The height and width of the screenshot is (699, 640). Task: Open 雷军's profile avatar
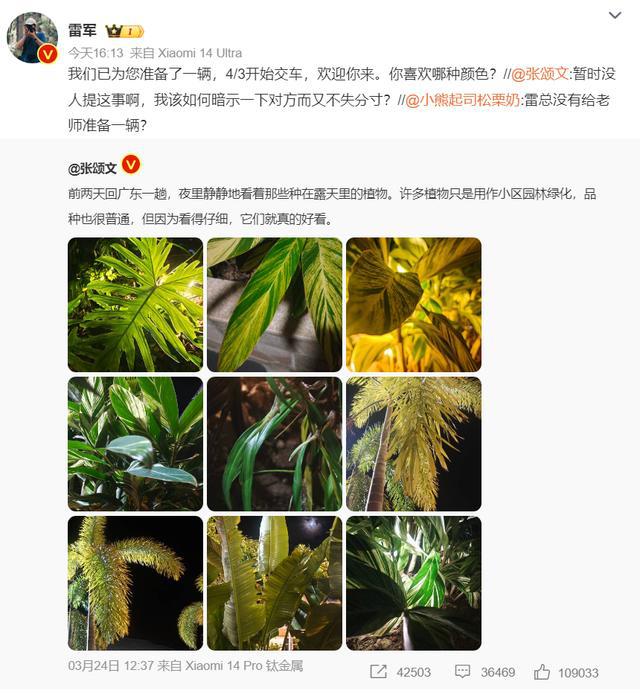[32, 38]
